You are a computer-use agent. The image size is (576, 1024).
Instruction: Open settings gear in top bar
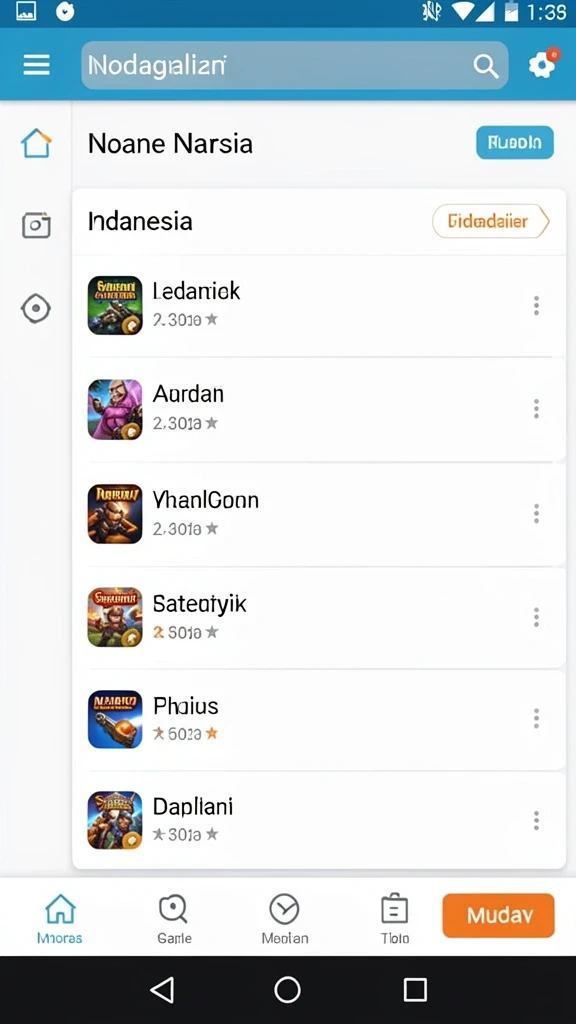pyautogui.click(x=543, y=65)
